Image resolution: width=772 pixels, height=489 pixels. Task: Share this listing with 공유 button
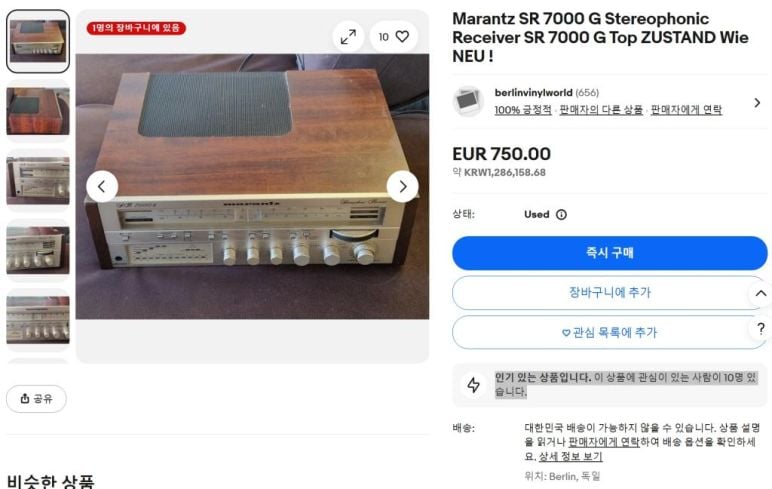tap(36, 398)
